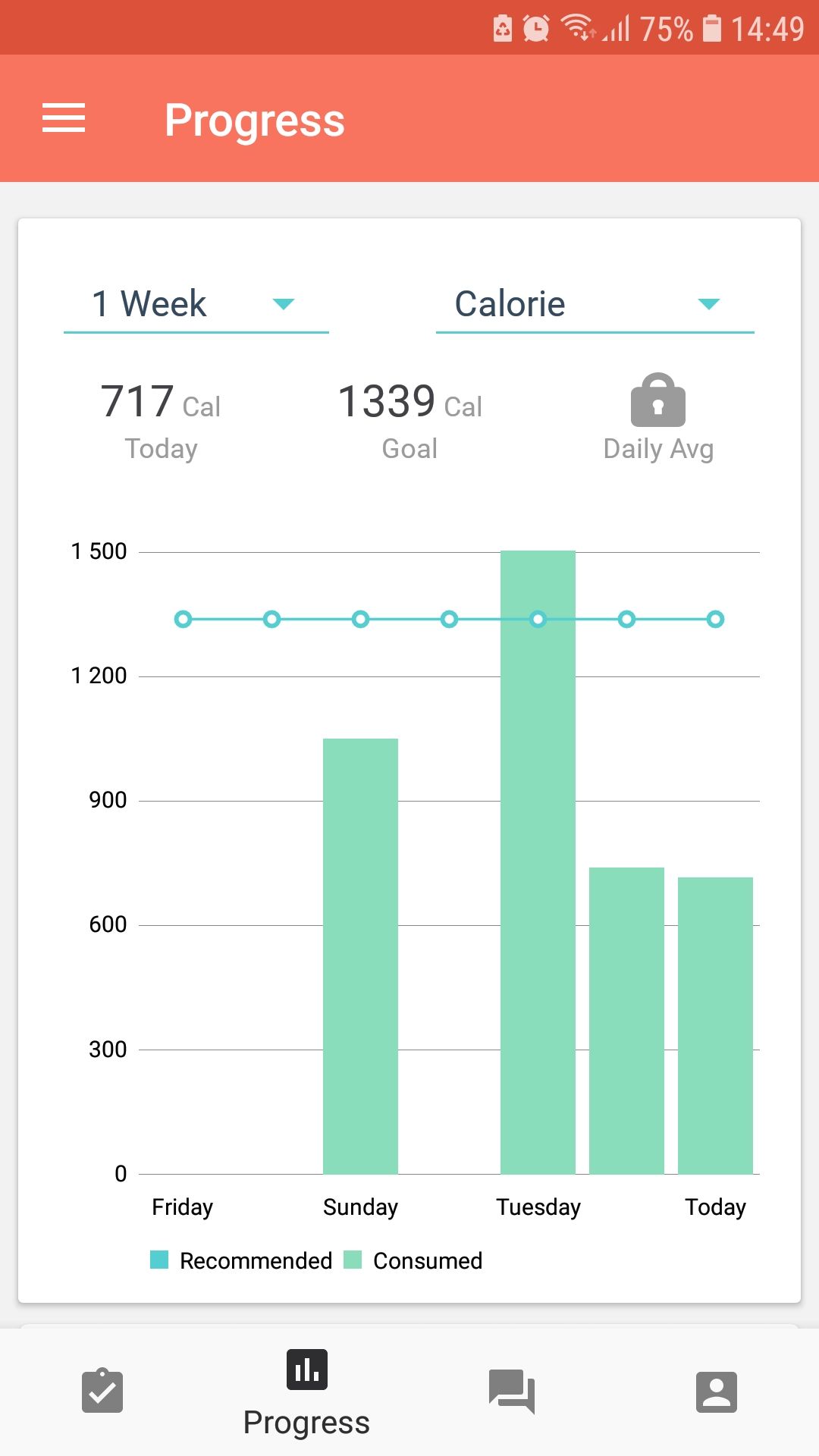Open the chat messages tab
This screenshot has height=1456, width=819.
512,1391
